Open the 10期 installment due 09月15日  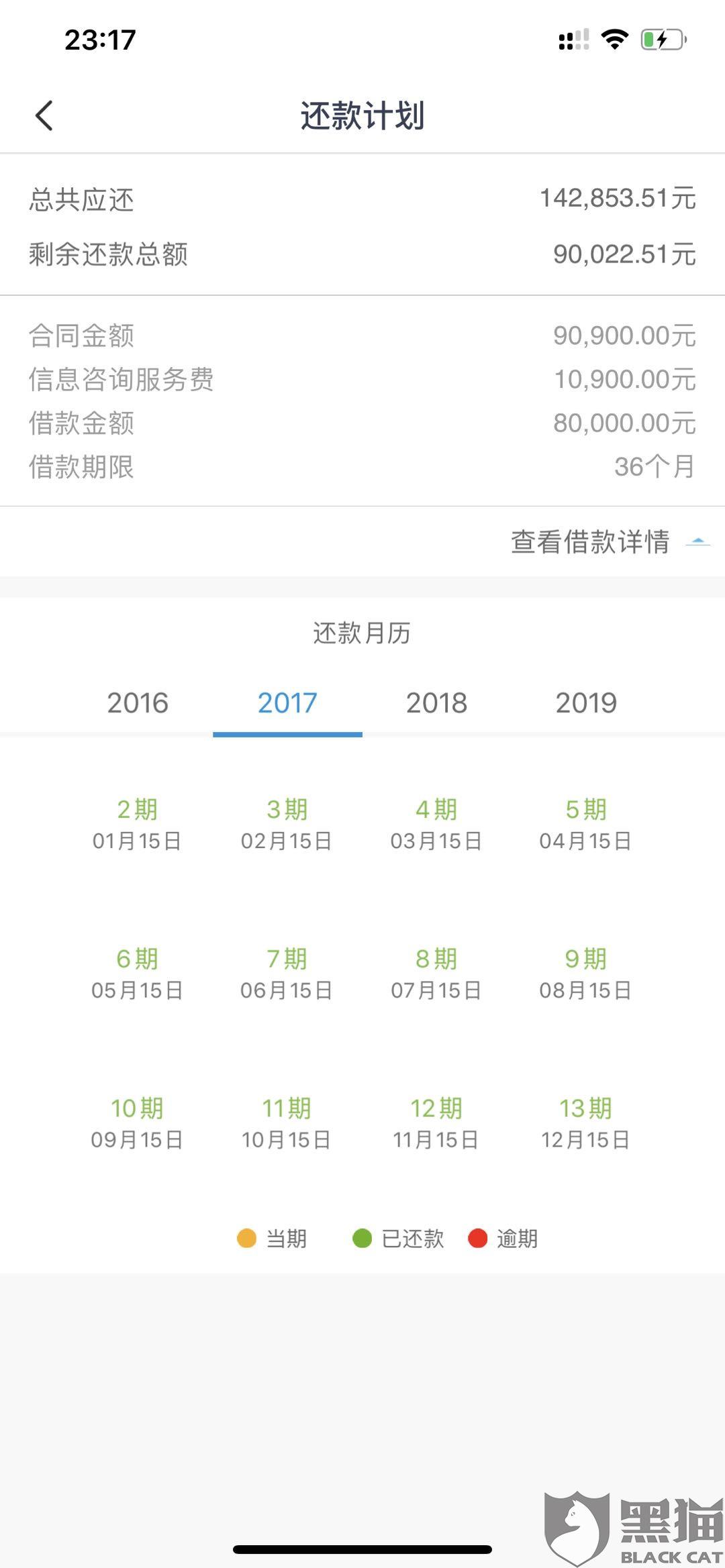pyautogui.click(x=137, y=1122)
